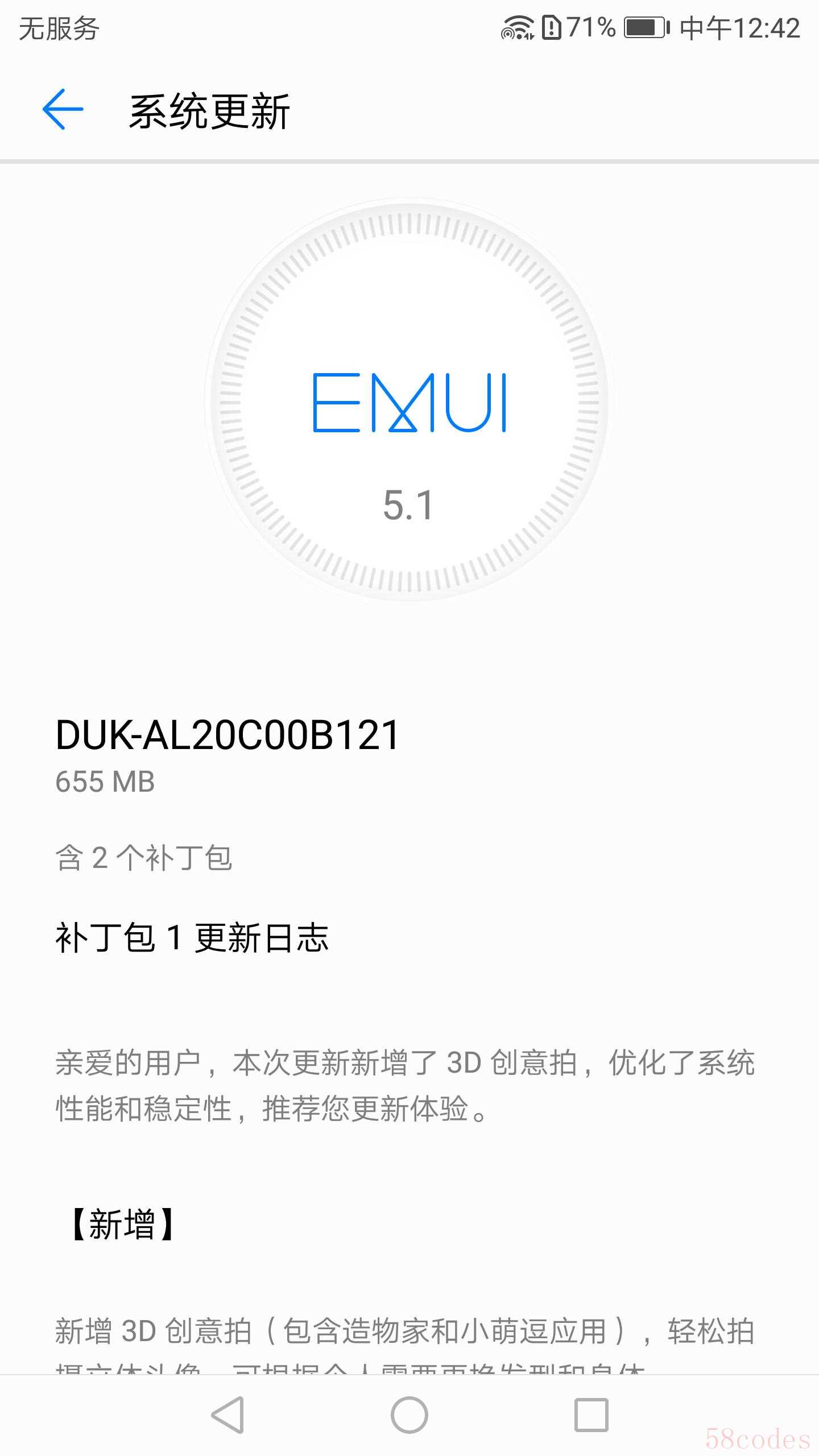This screenshot has width=819, height=1456.
Task: Go to home via the circle button
Action: pyautogui.click(x=409, y=1414)
